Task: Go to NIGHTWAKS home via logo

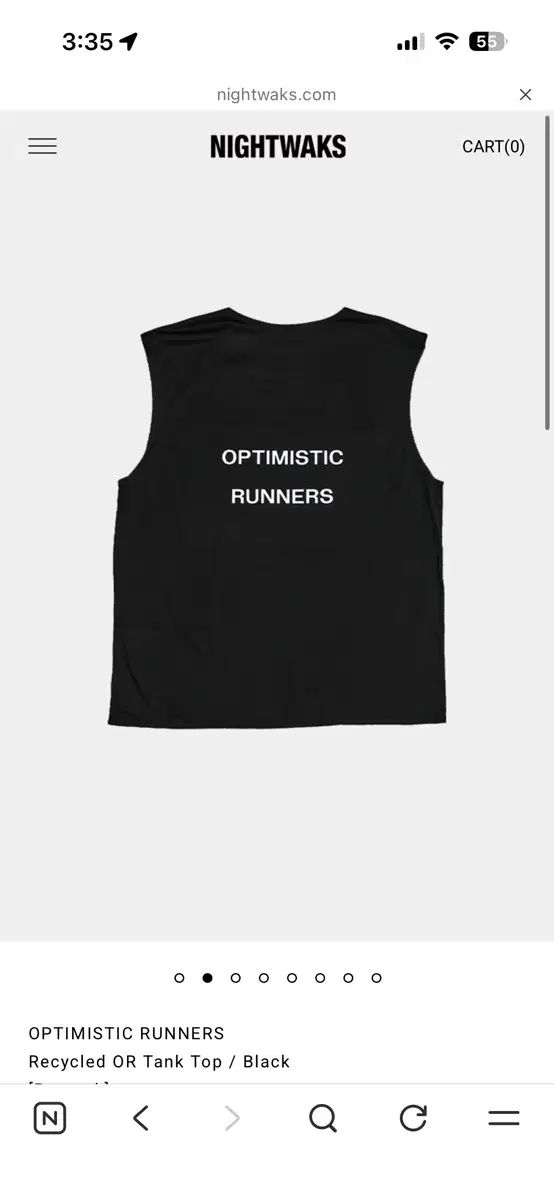Action: pyautogui.click(x=278, y=147)
